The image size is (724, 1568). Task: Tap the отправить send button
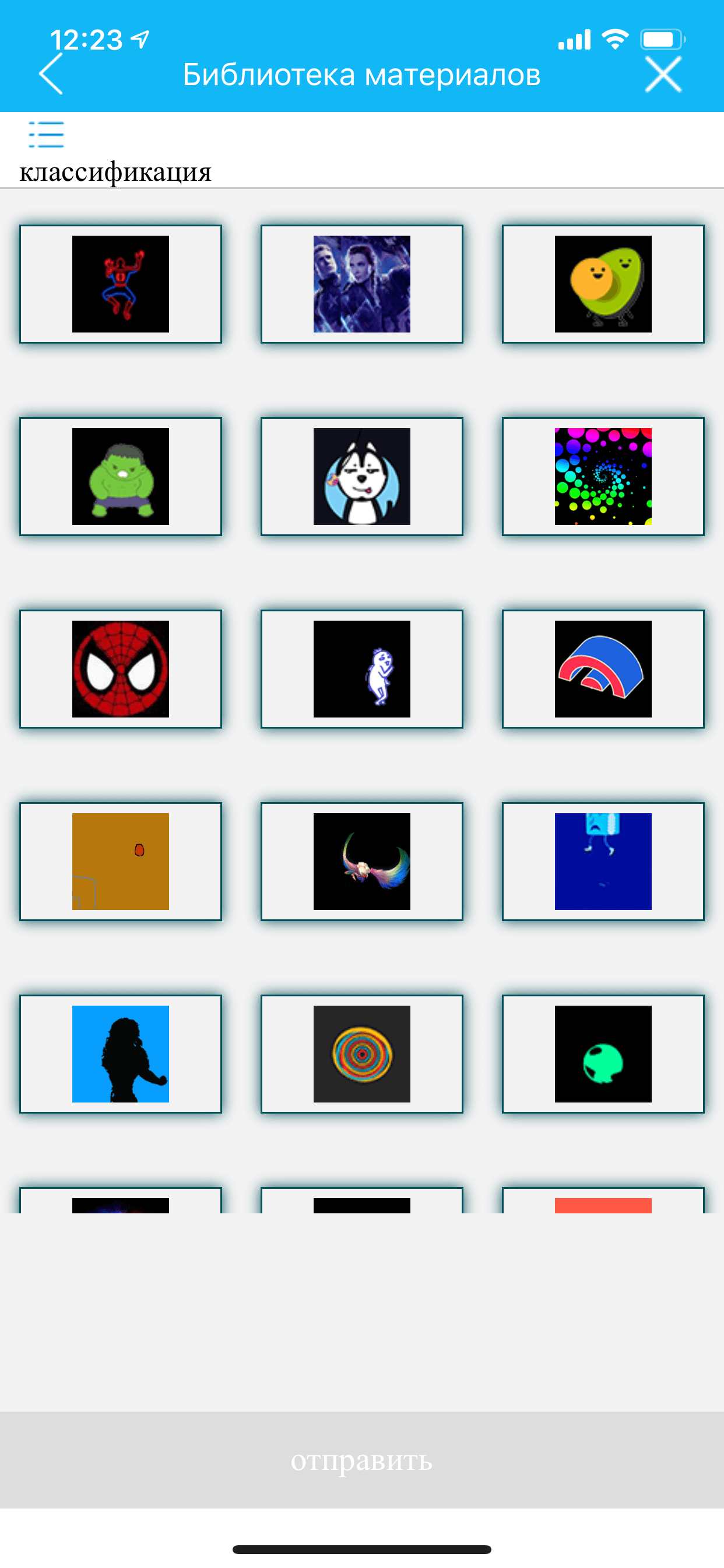[x=361, y=1459]
